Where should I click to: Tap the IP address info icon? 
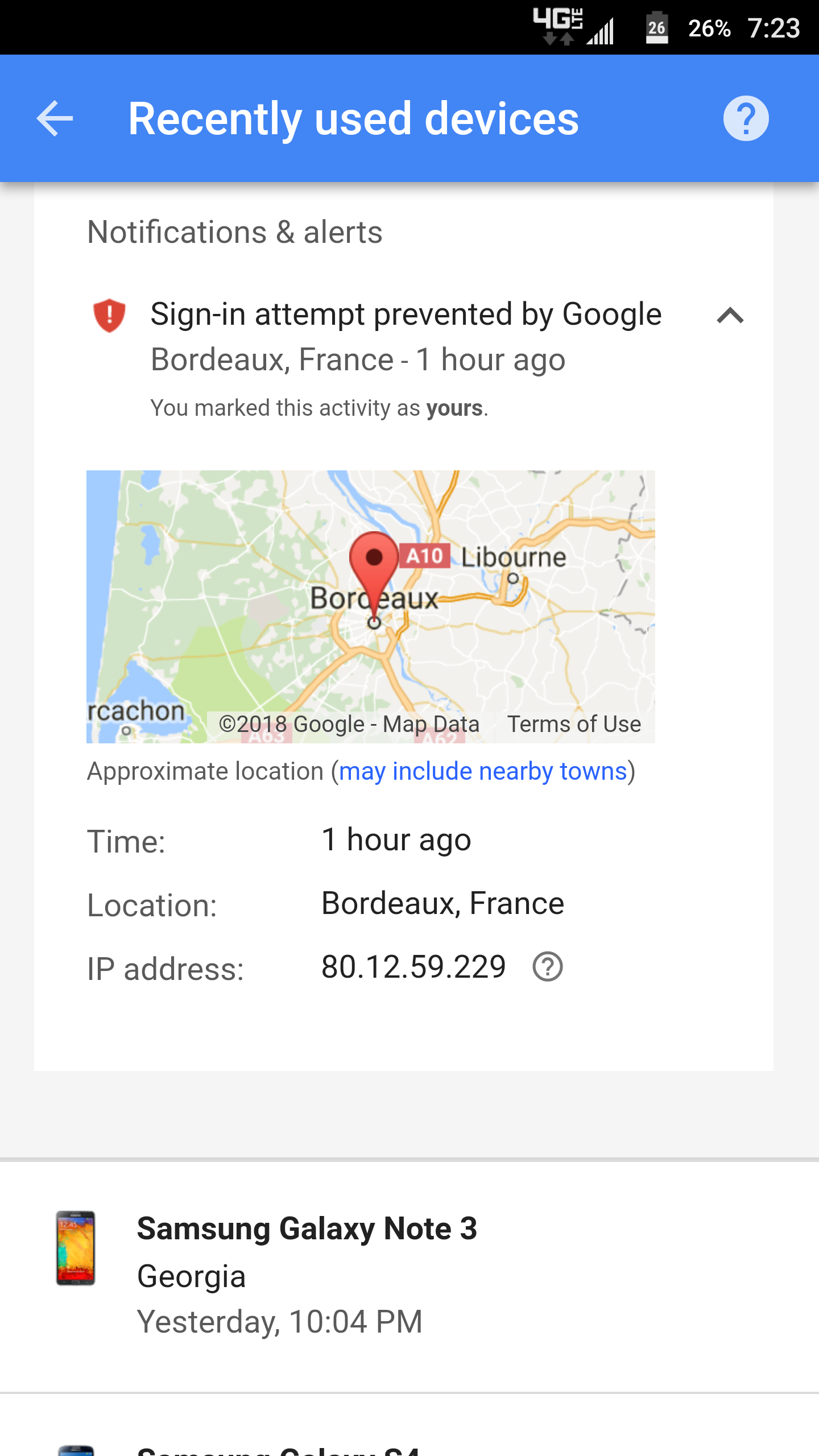[x=547, y=967]
